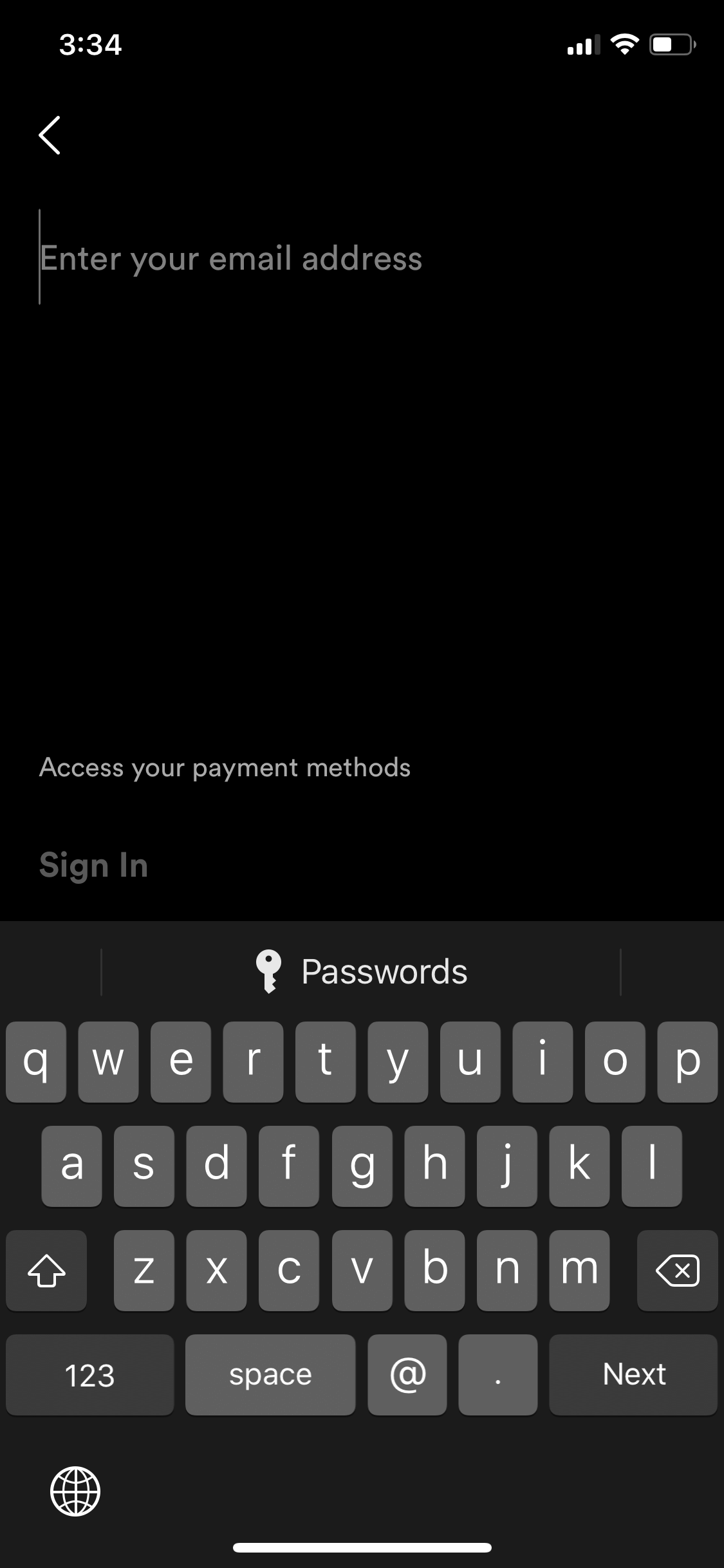The width and height of the screenshot is (724, 1568).
Task: Open saved Passwords from the keyboard bar
Action: [362, 971]
